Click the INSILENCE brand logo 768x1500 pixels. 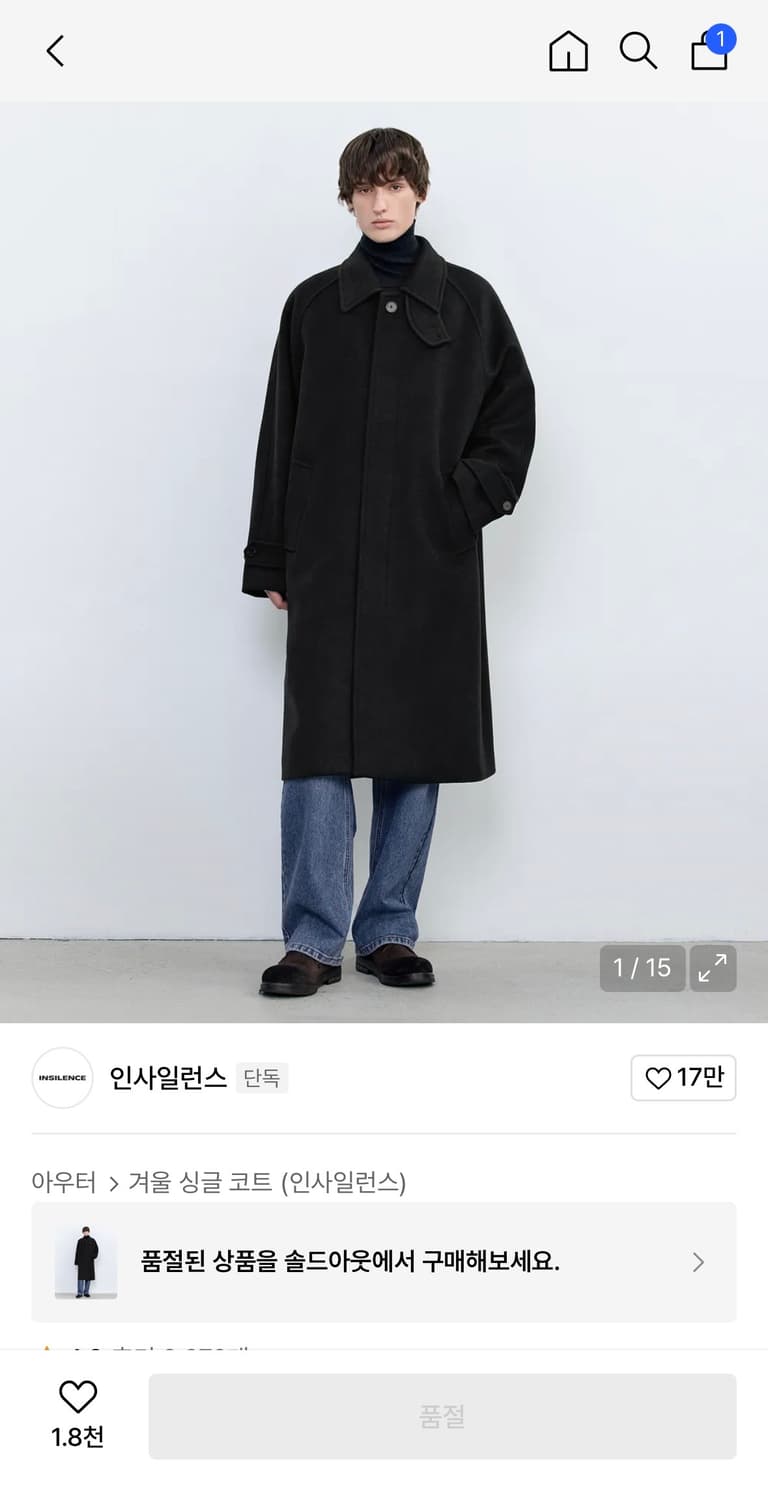[x=62, y=1078]
